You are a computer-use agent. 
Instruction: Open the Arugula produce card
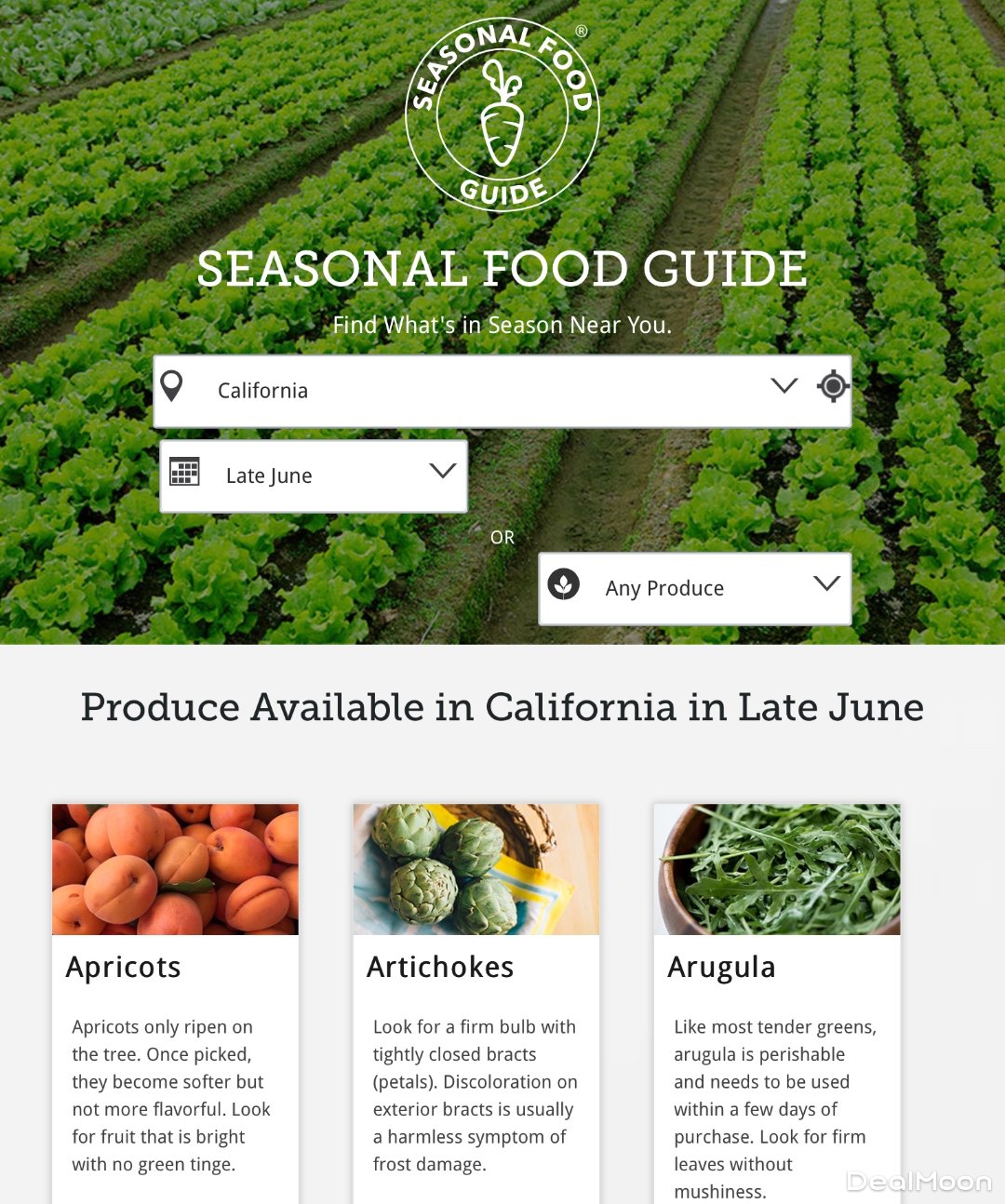[x=776, y=968]
